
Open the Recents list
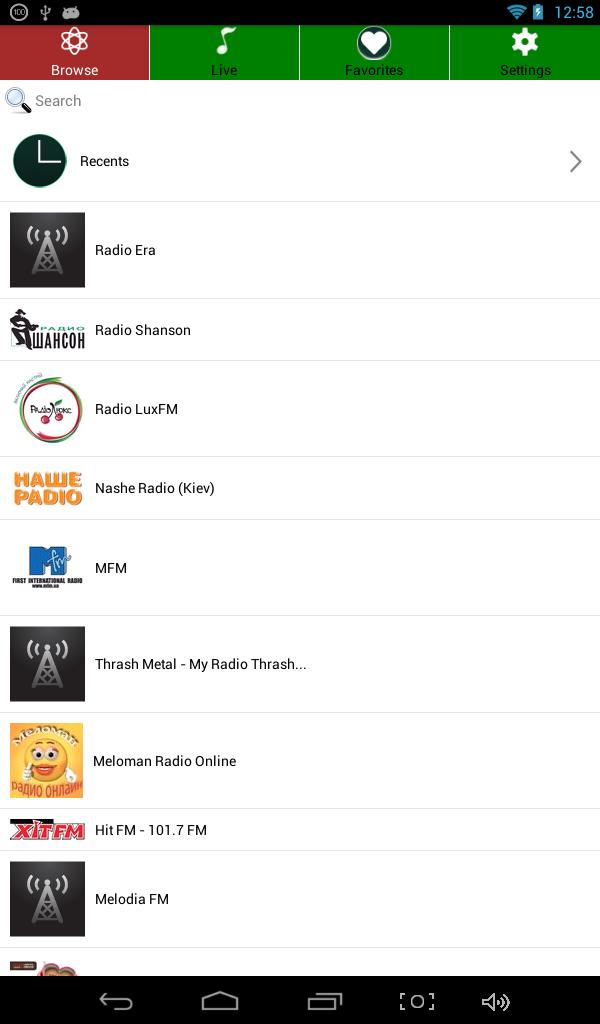[x=300, y=161]
